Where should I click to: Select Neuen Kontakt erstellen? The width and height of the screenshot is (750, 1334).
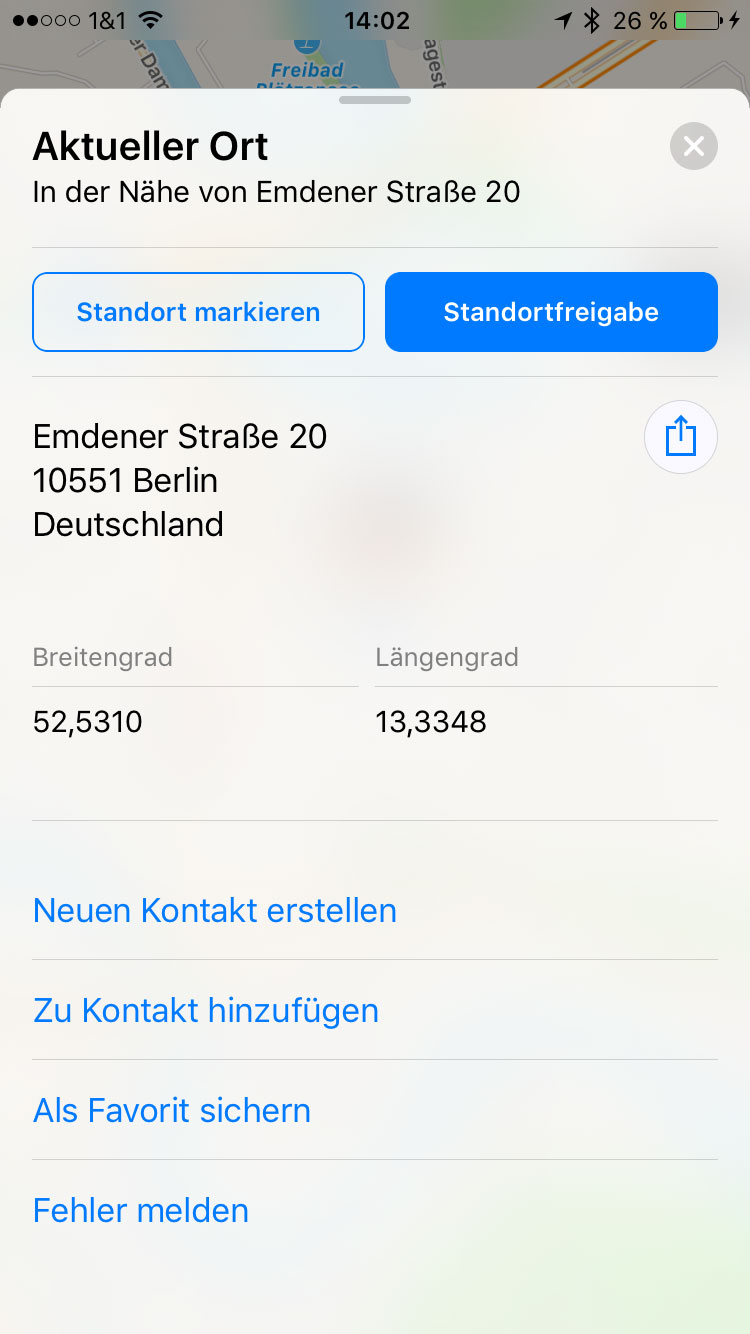click(x=215, y=911)
